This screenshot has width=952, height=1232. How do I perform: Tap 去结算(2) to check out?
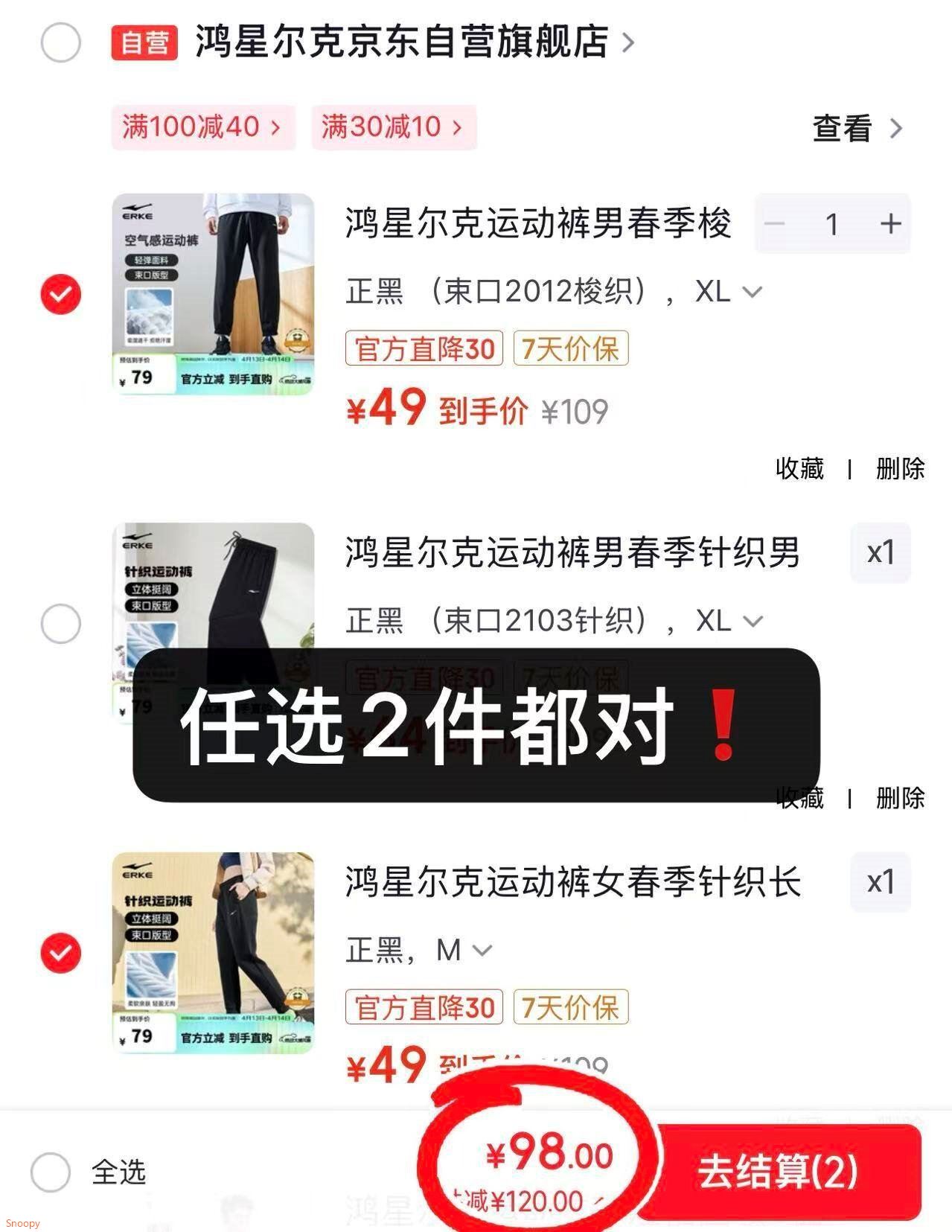[x=778, y=1171]
